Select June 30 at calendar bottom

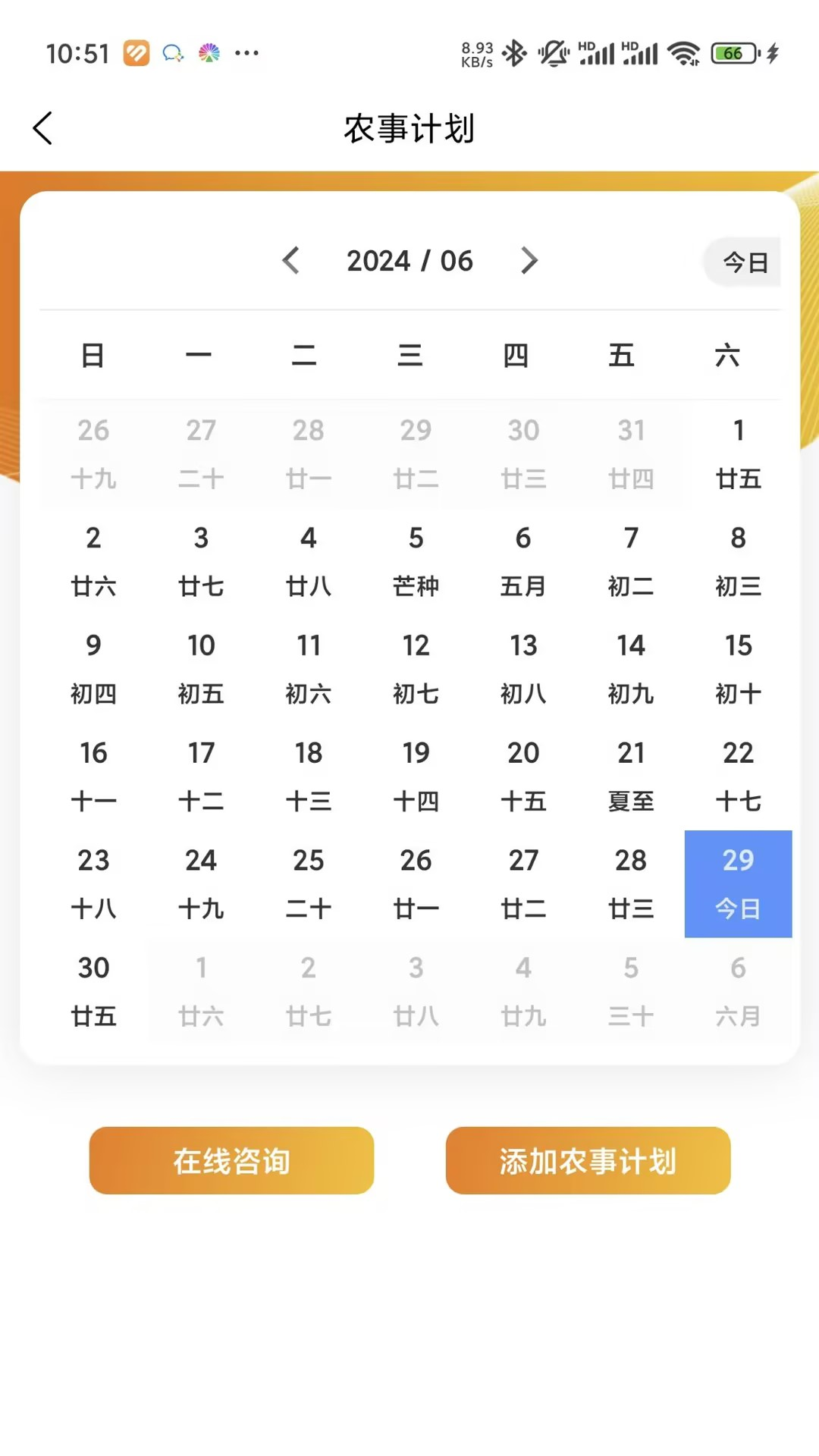point(93,991)
